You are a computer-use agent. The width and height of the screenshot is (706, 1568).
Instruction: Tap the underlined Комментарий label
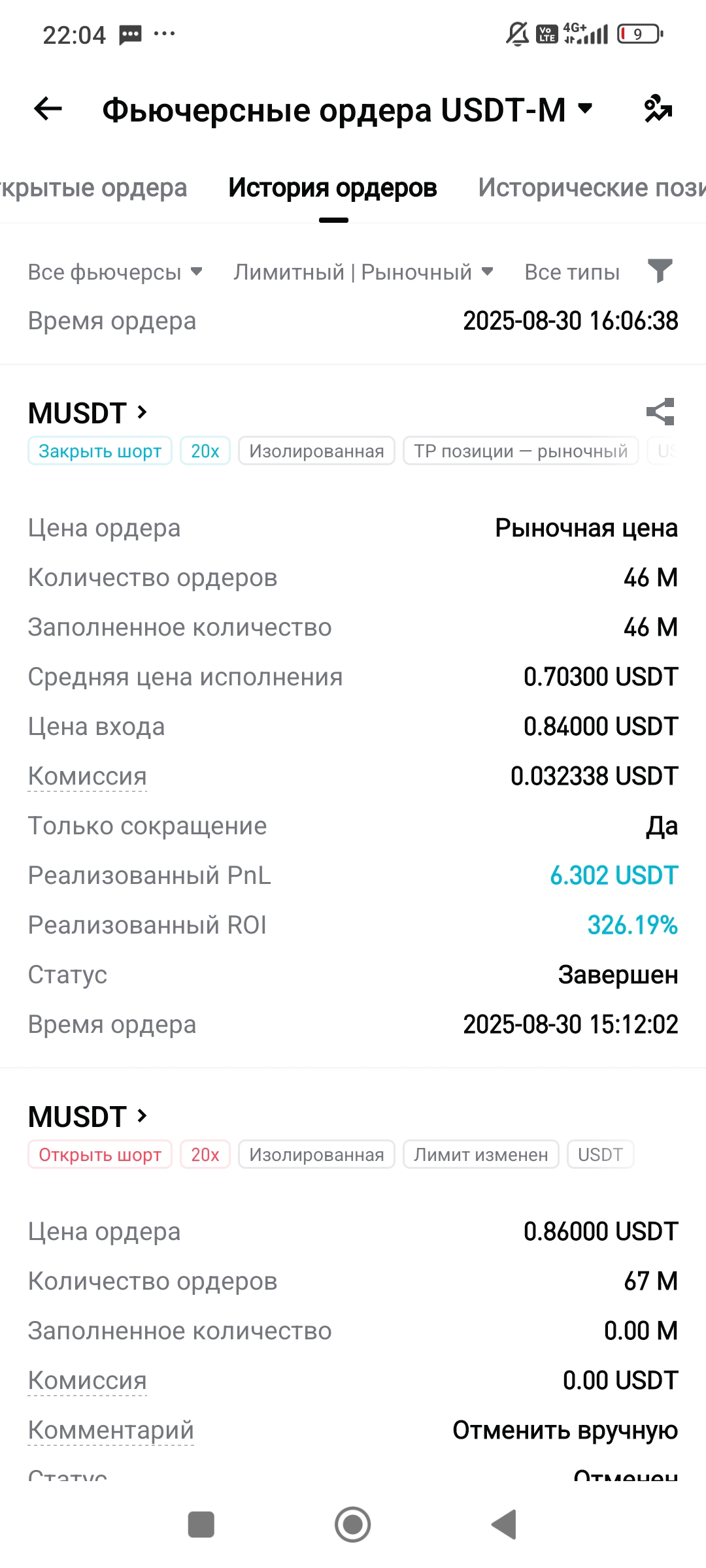(x=111, y=1430)
